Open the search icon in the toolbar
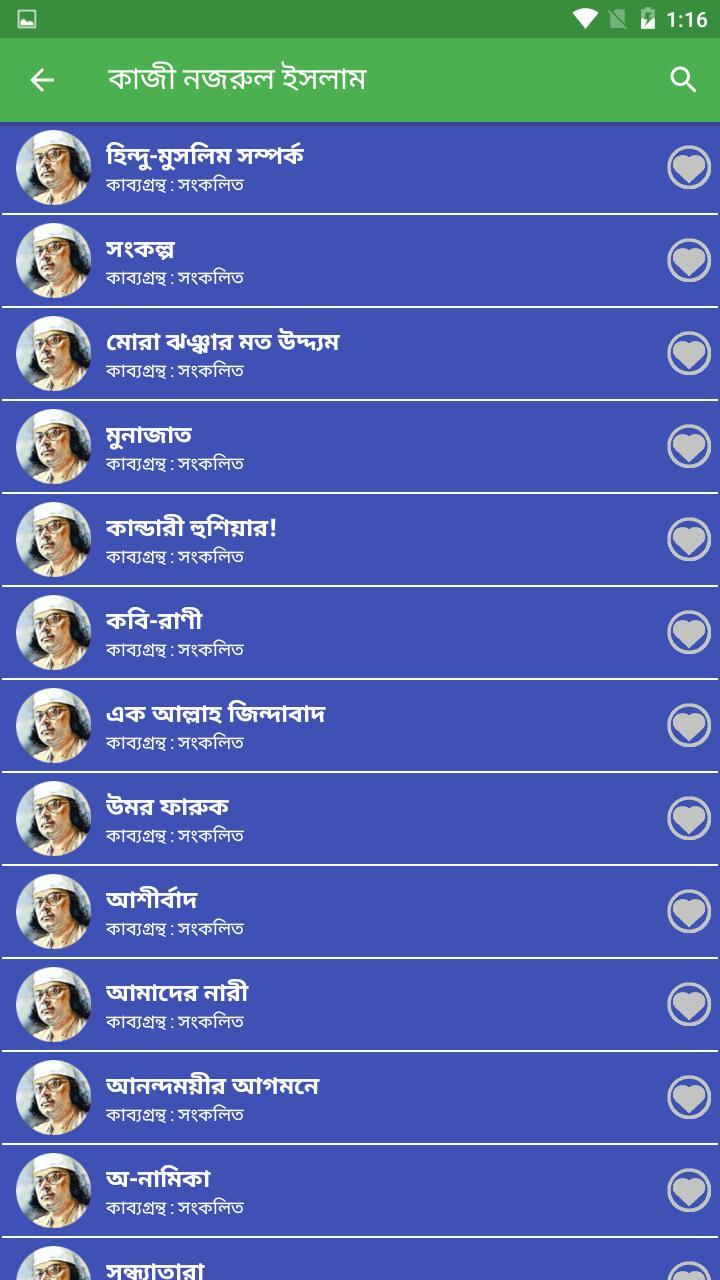720x1280 pixels. [x=684, y=79]
